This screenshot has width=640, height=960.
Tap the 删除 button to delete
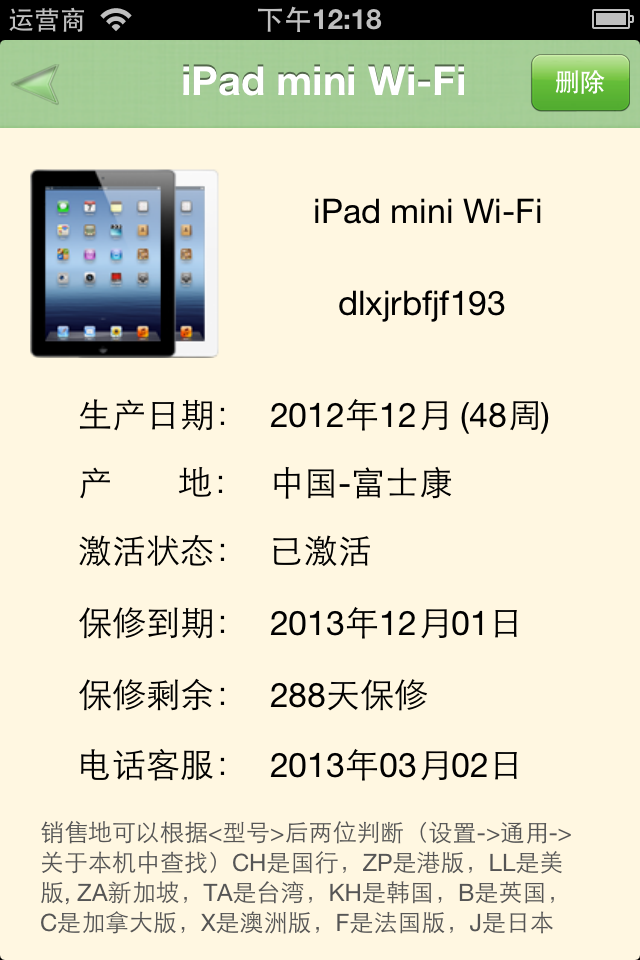tap(579, 82)
